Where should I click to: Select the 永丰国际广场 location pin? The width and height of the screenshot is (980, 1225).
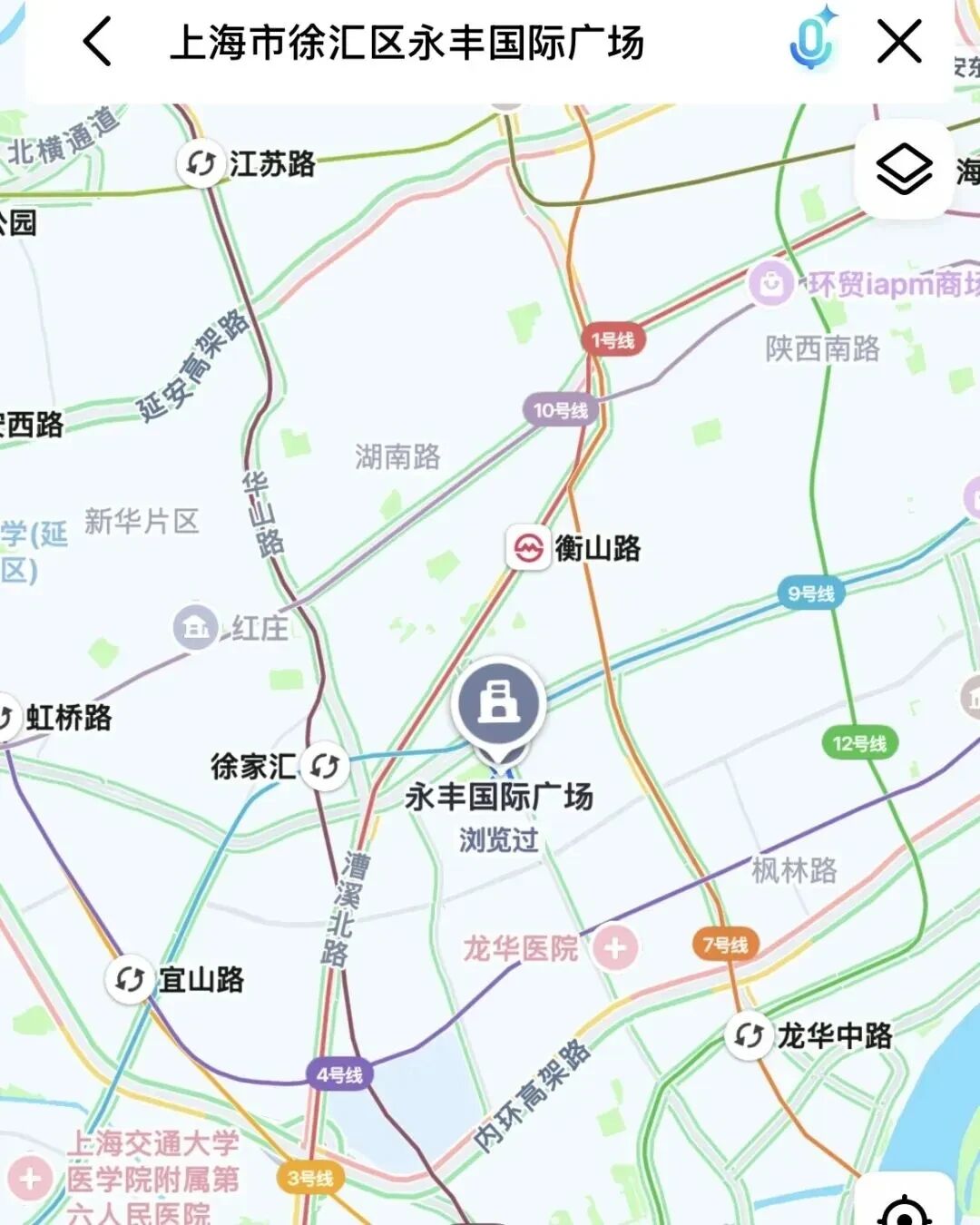point(498,704)
